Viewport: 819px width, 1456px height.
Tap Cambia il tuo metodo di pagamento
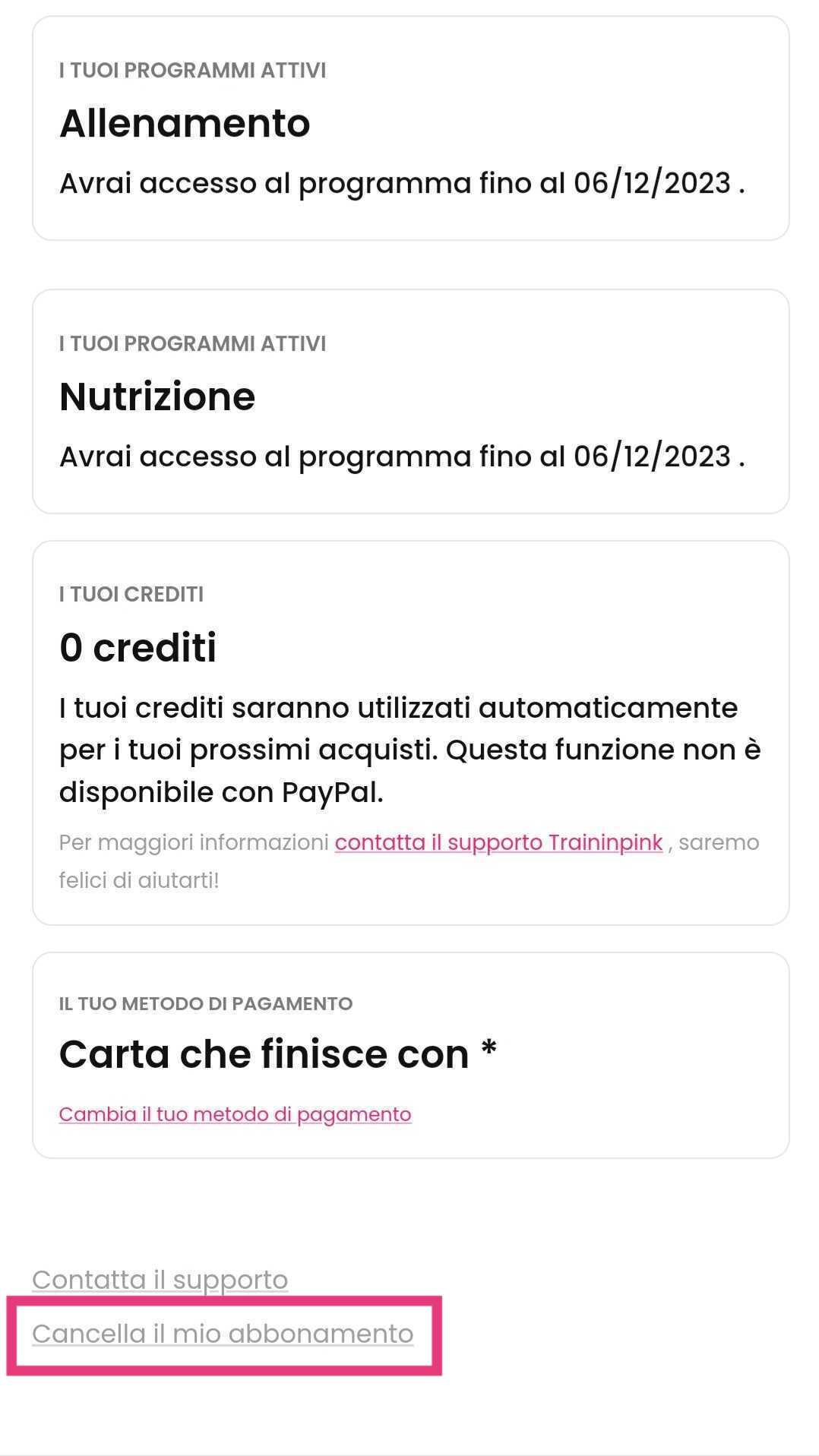pos(235,1114)
